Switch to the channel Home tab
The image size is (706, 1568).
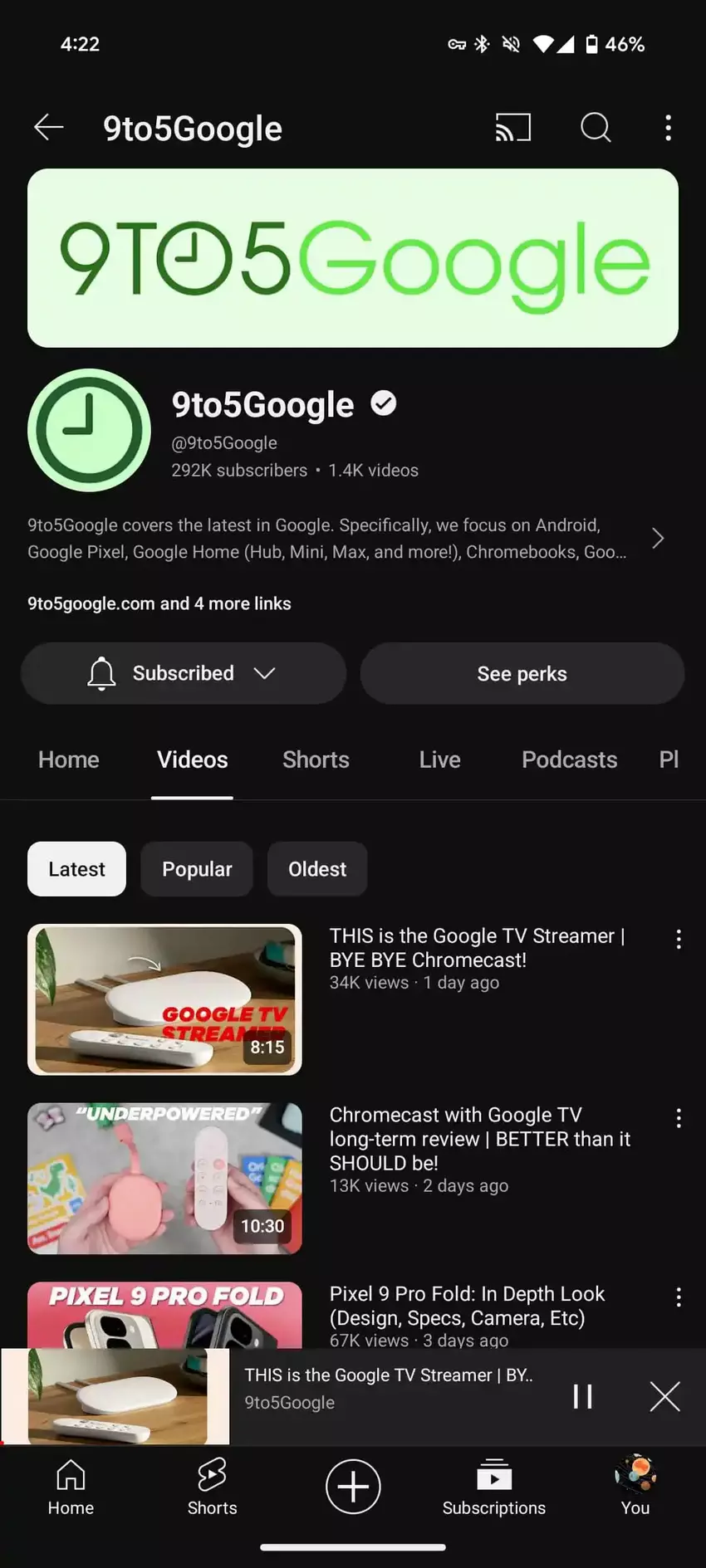pyautogui.click(x=69, y=760)
